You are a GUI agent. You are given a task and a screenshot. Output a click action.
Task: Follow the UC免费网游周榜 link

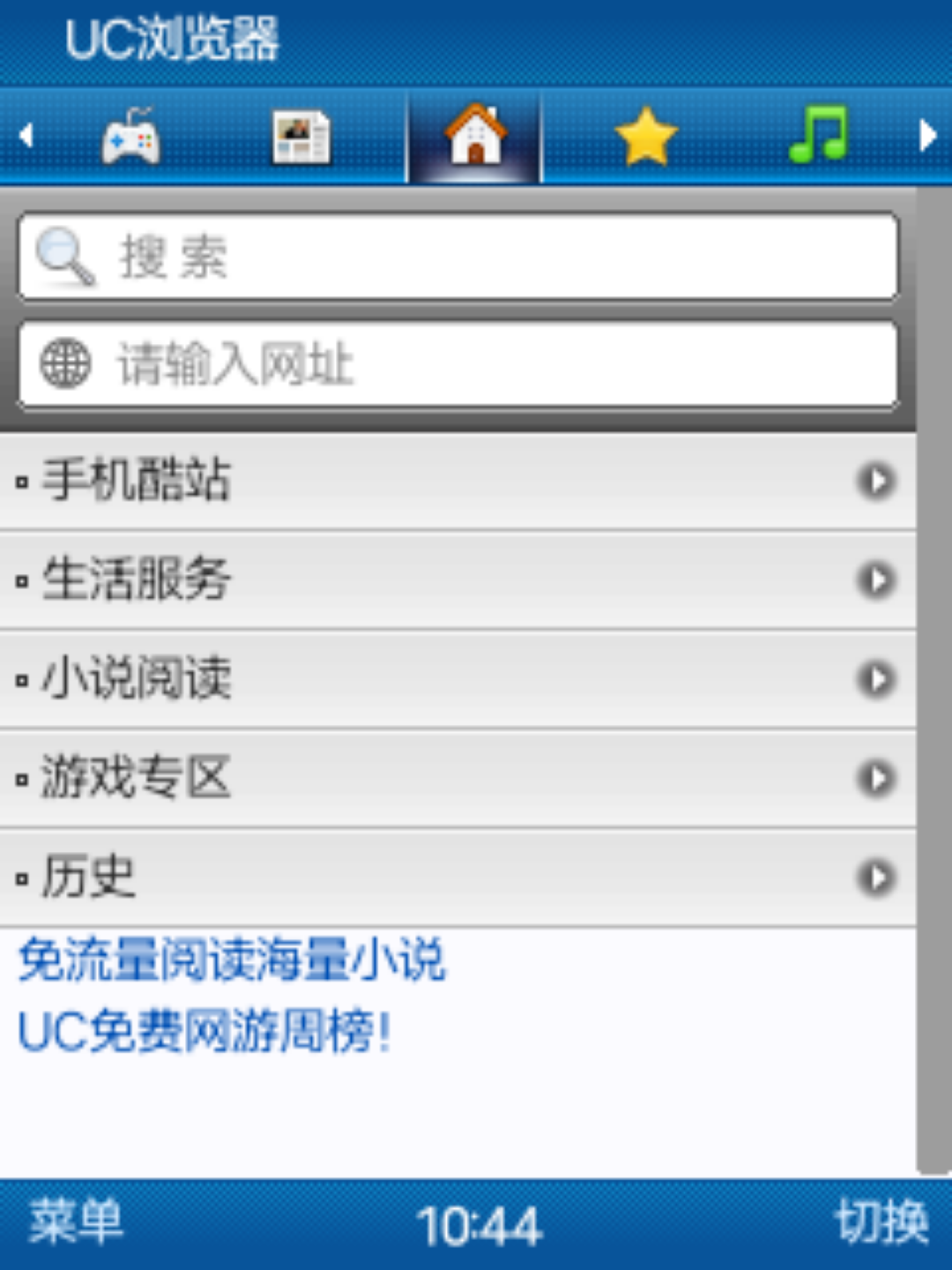(x=205, y=1031)
